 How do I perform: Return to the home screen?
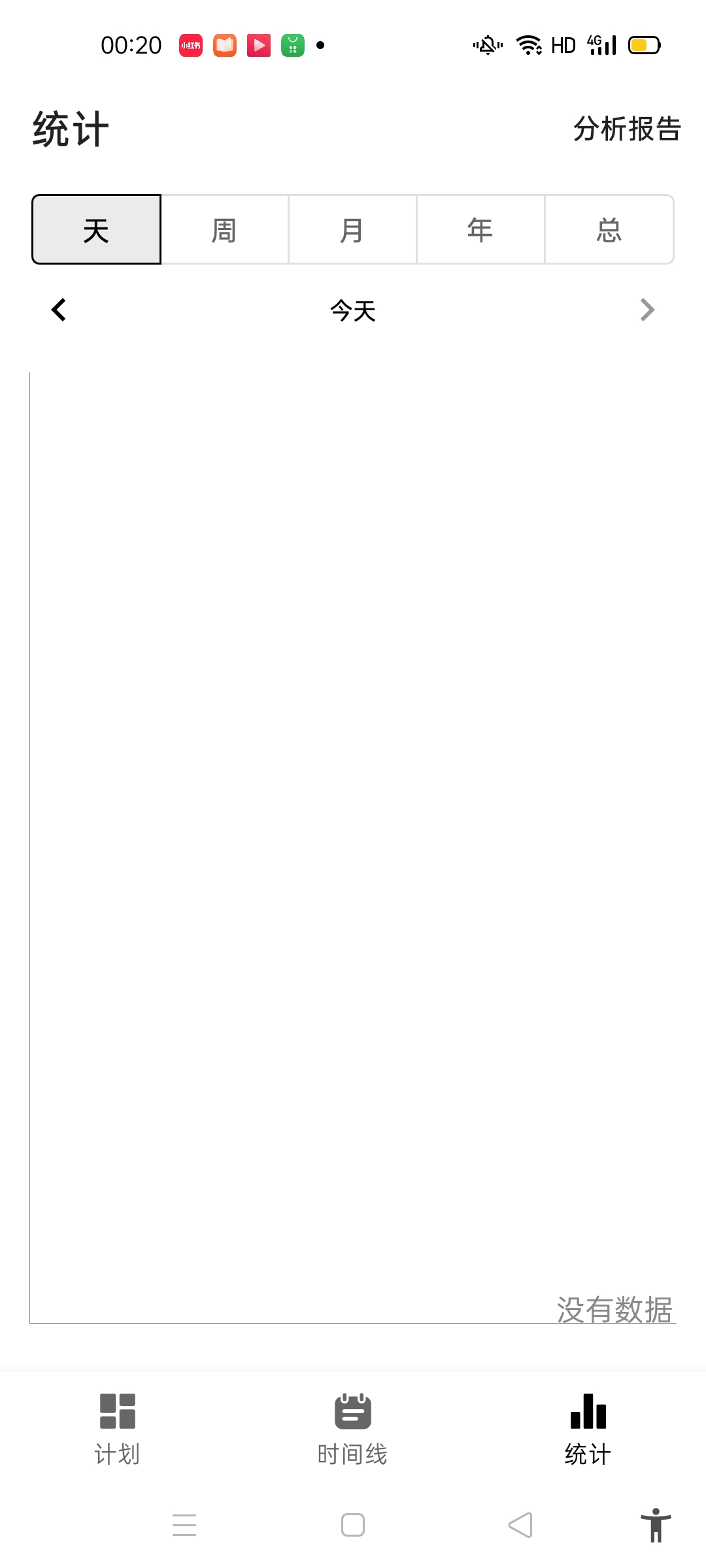pyautogui.click(x=353, y=1525)
